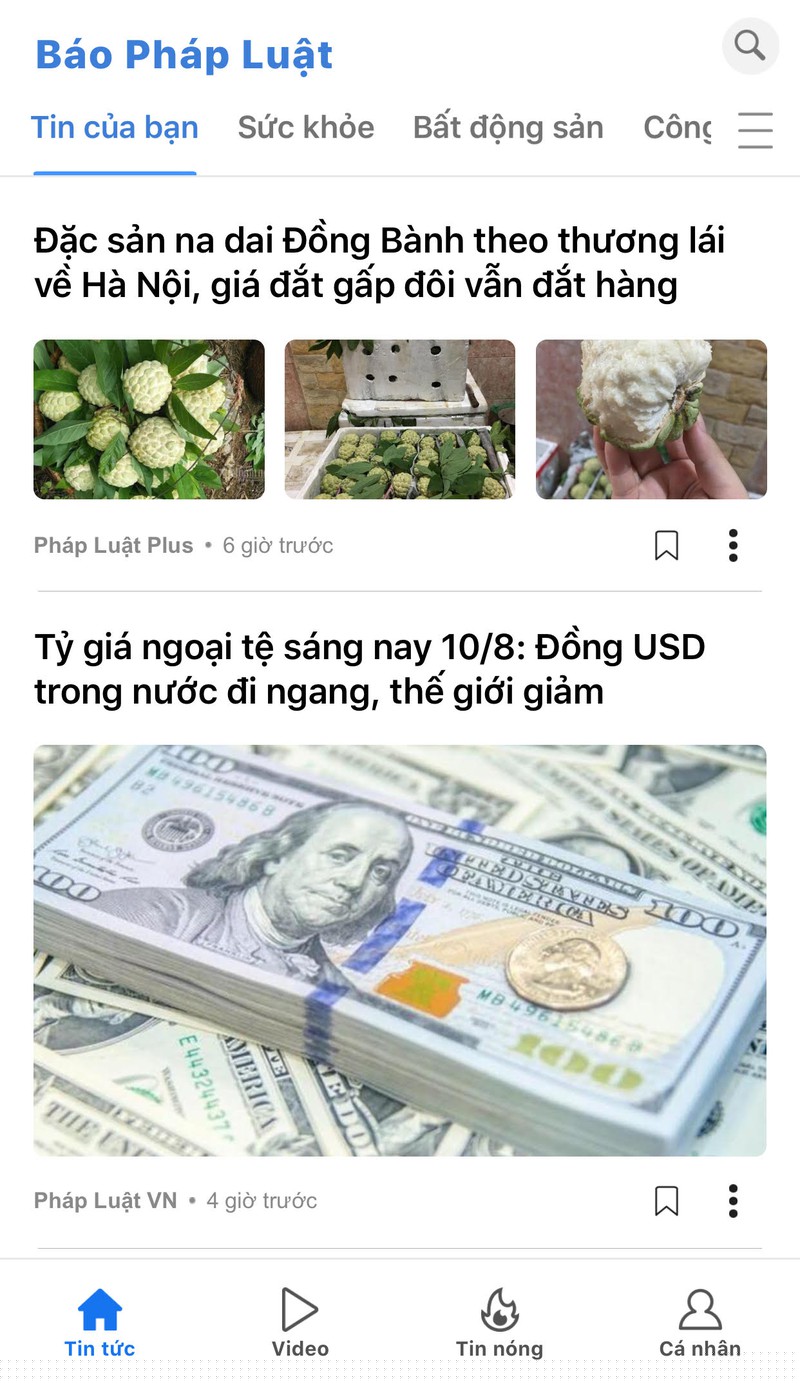Open the category list menu icon
Image resolution: width=800 pixels, height=1384 pixels.
point(755,129)
